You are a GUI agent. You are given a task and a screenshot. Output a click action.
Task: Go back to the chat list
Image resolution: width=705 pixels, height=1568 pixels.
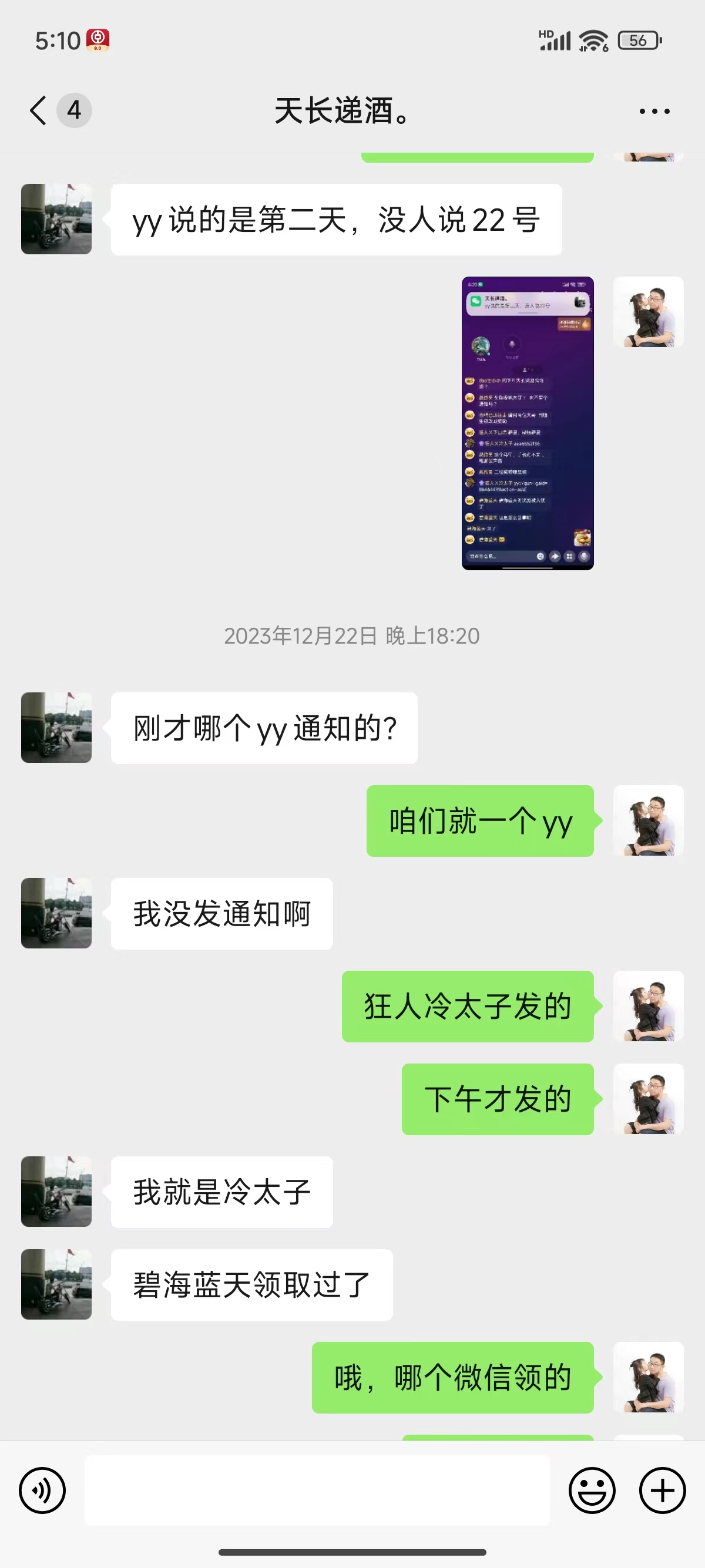click(39, 111)
